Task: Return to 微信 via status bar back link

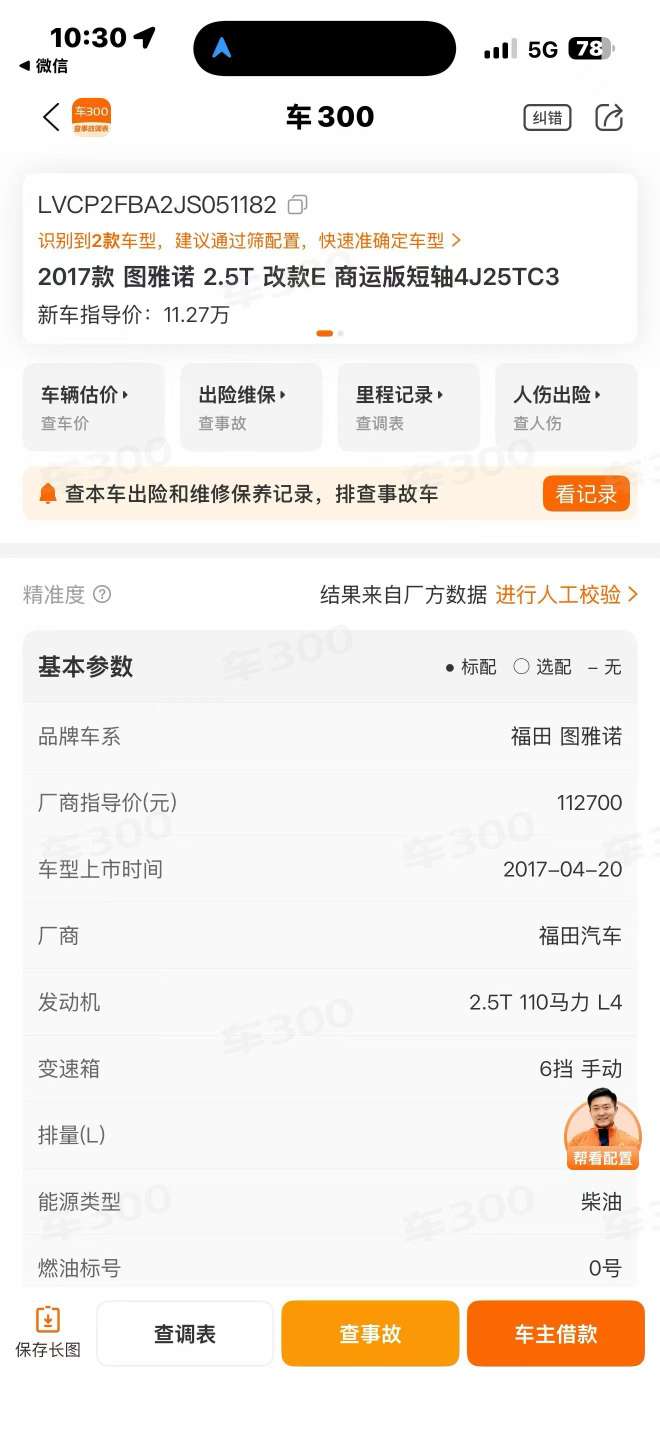Action: pos(44,66)
